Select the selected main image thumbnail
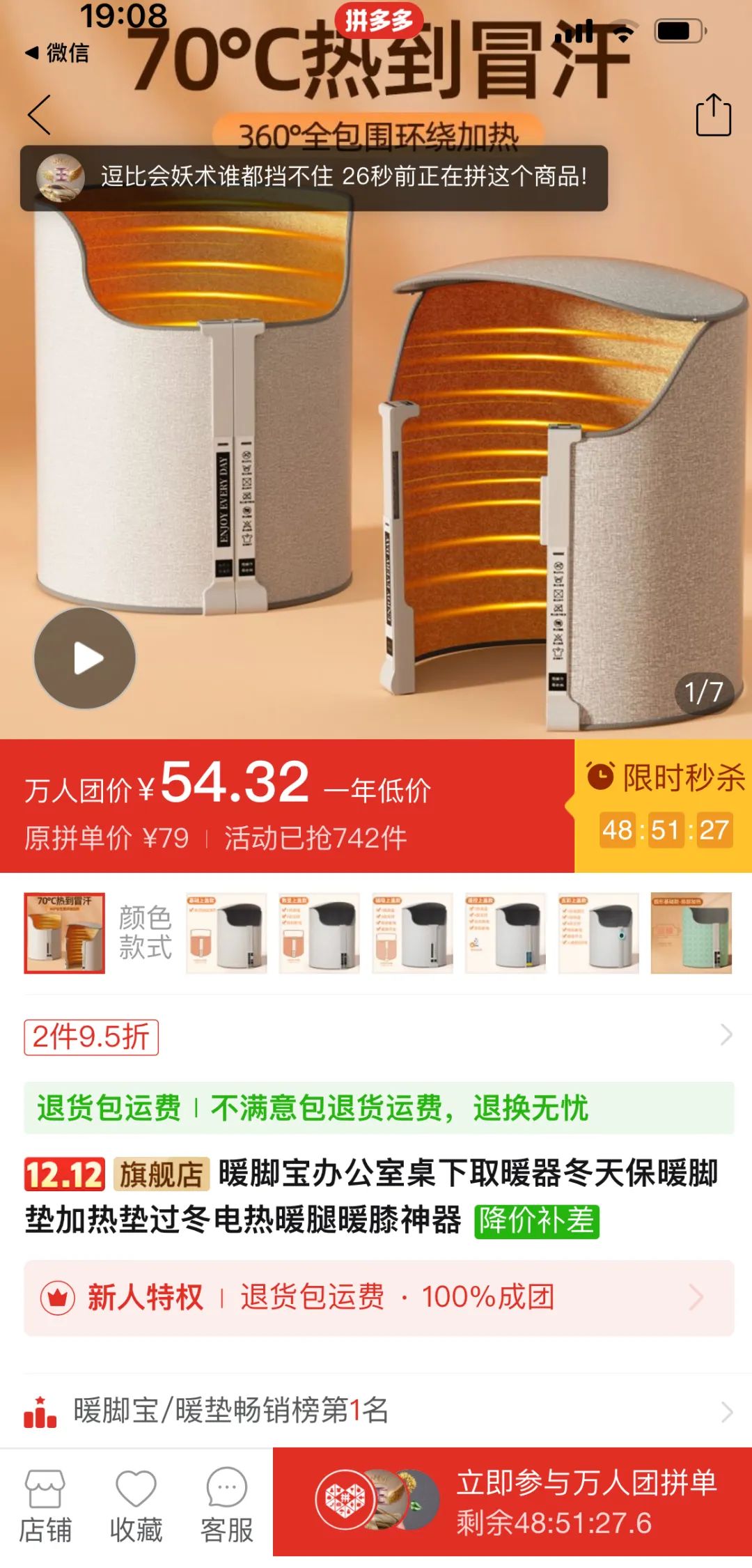This screenshot has height=1568, width=752. pyautogui.click(x=65, y=933)
